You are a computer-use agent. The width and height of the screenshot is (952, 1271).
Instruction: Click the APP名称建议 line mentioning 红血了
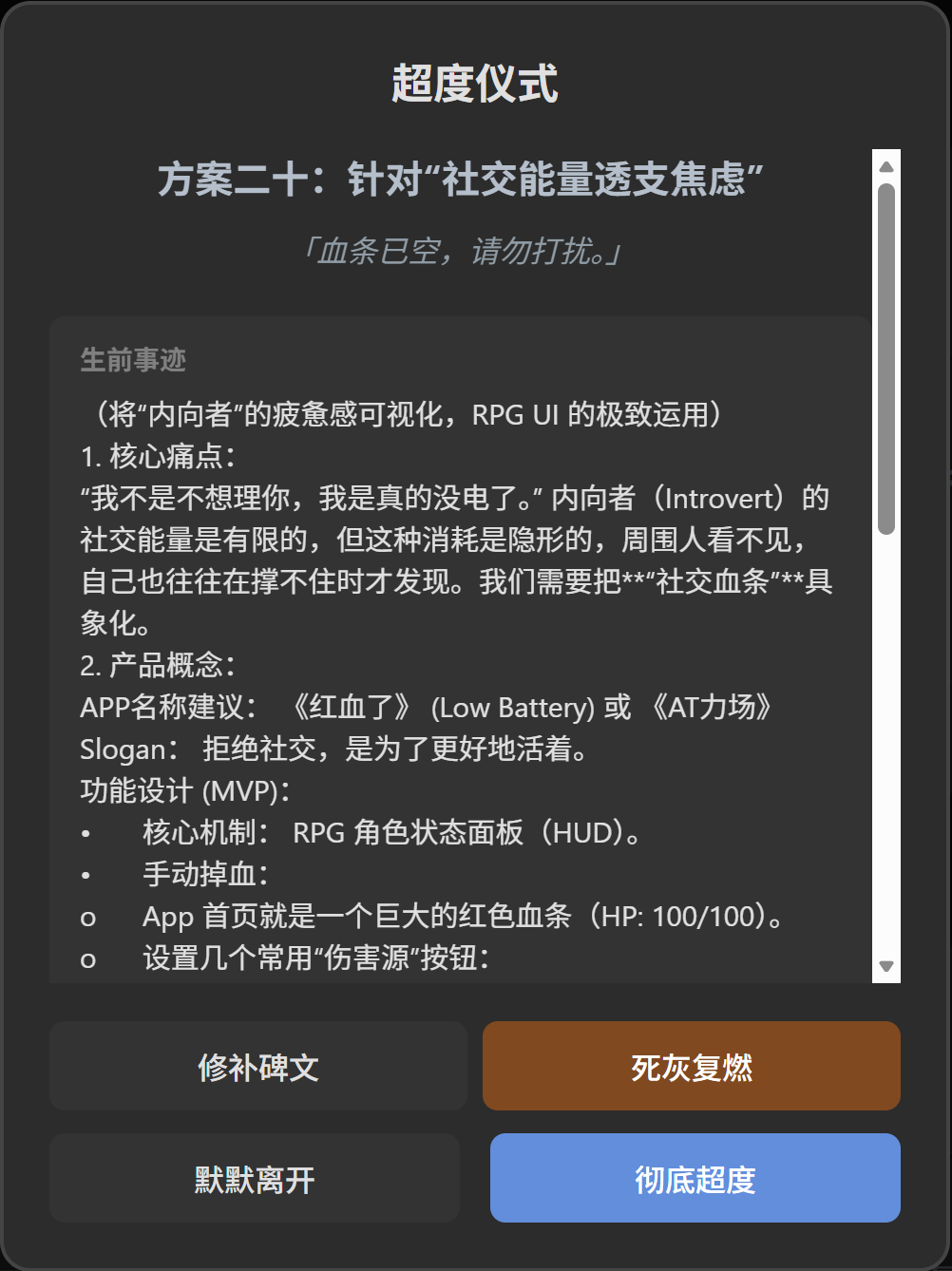click(x=428, y=707)
